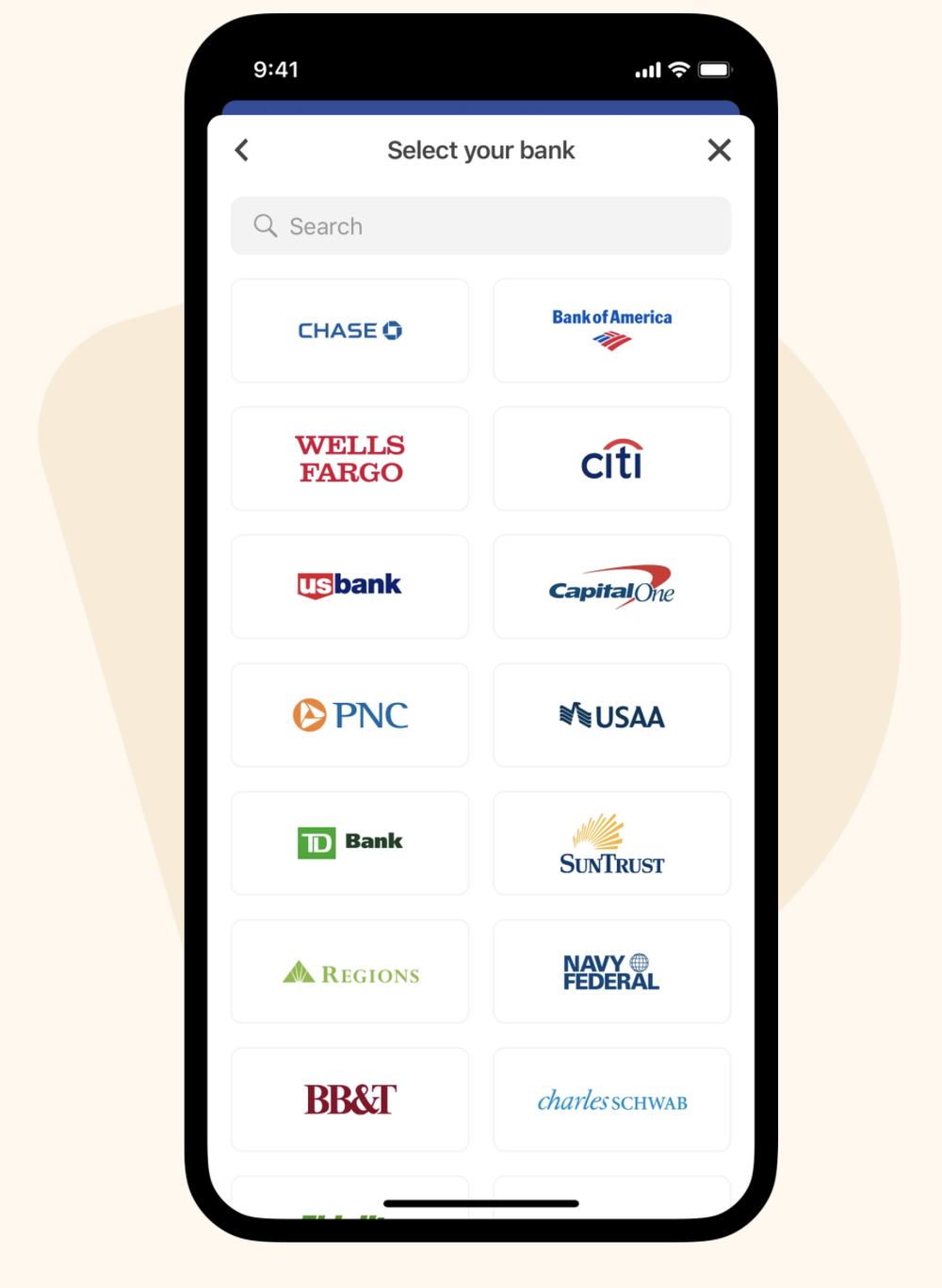Tap the bank search field

tap(480, 226)
